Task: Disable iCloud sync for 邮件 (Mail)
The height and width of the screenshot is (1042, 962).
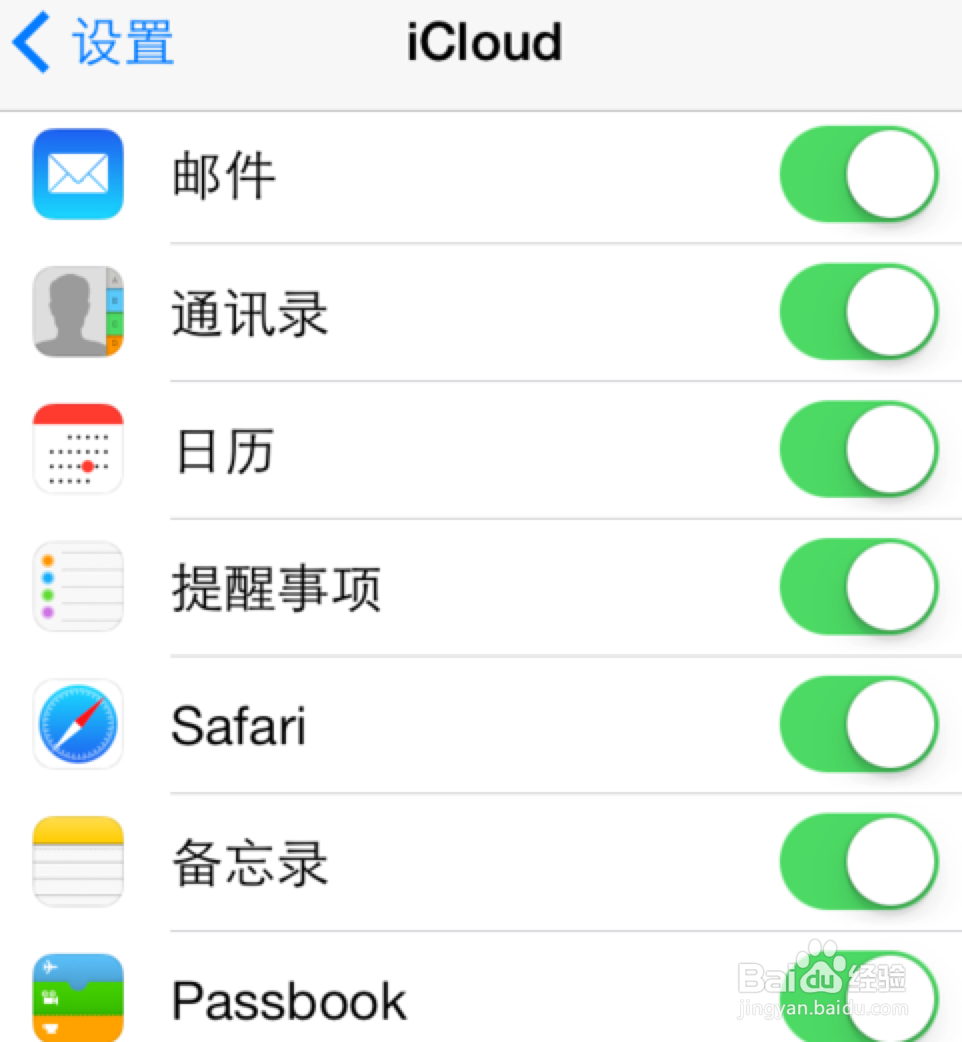Action: coord(858,173)
